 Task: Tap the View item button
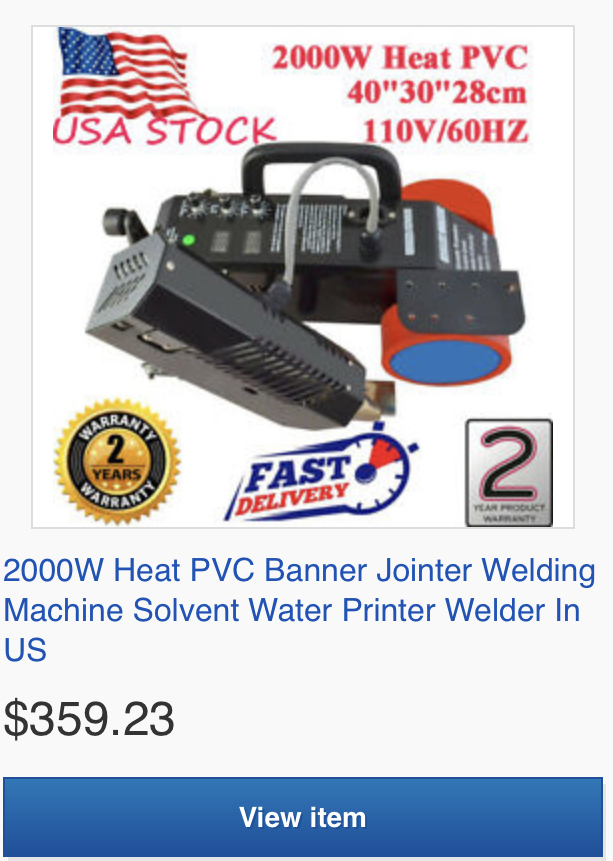click(303, 817)
